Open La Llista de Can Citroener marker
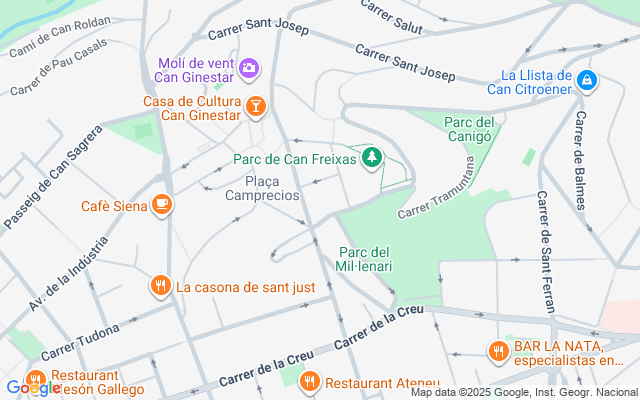The image size is (640, 400). [x=587, y=79]
